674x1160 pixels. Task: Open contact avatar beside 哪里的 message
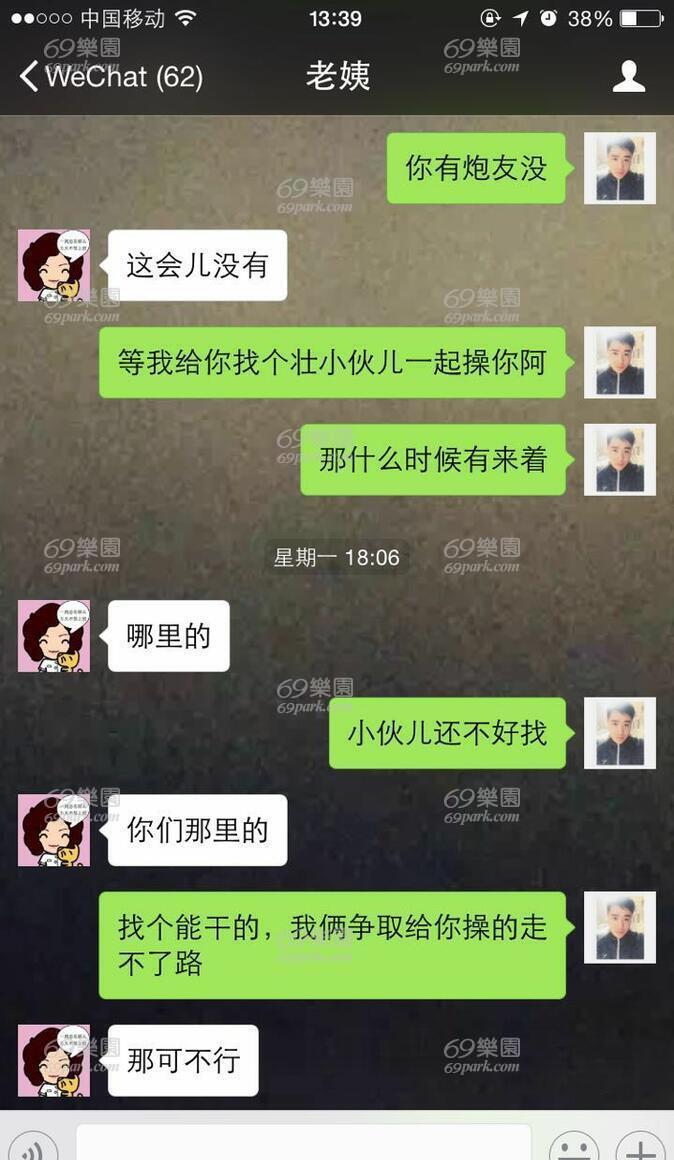(x=54, y=636)
